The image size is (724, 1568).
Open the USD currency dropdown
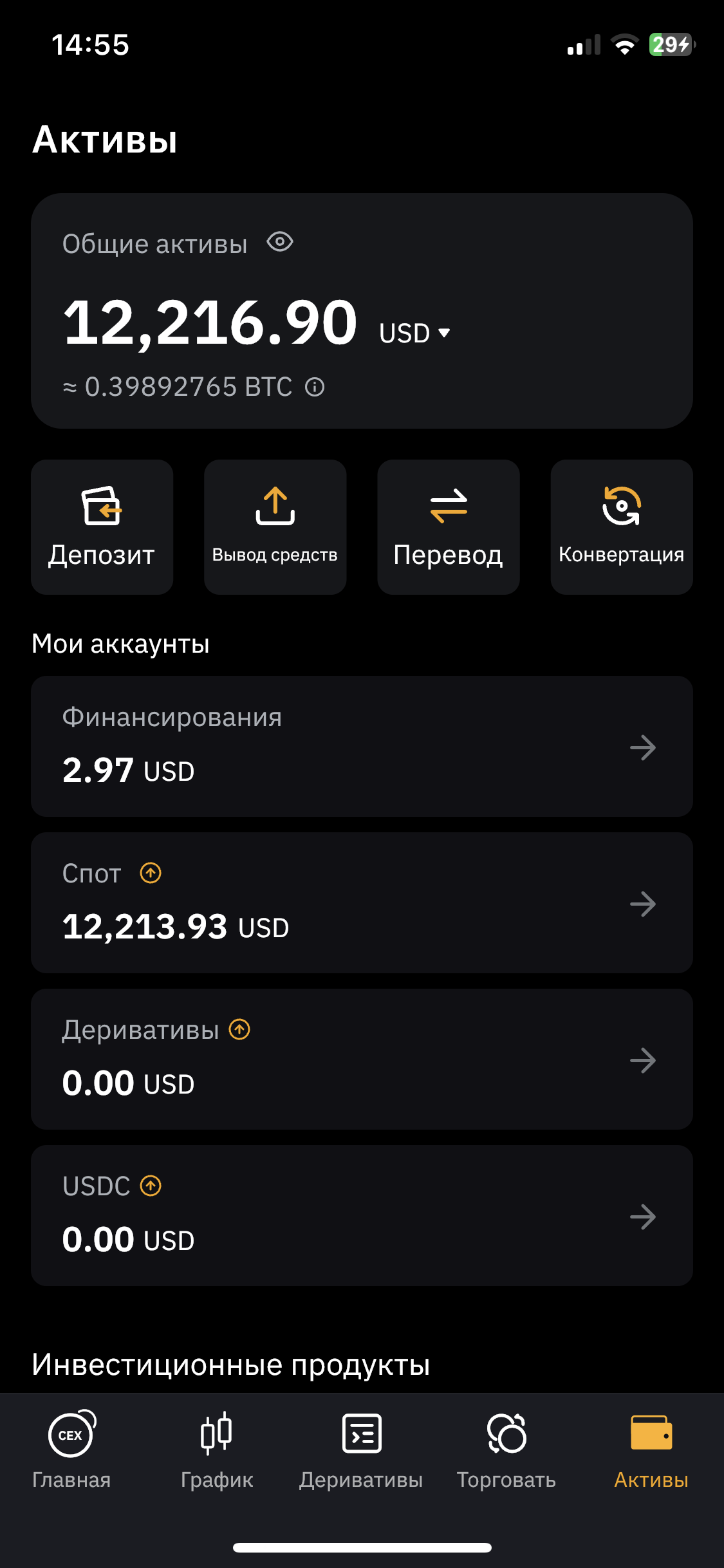[x=414, y=333]
